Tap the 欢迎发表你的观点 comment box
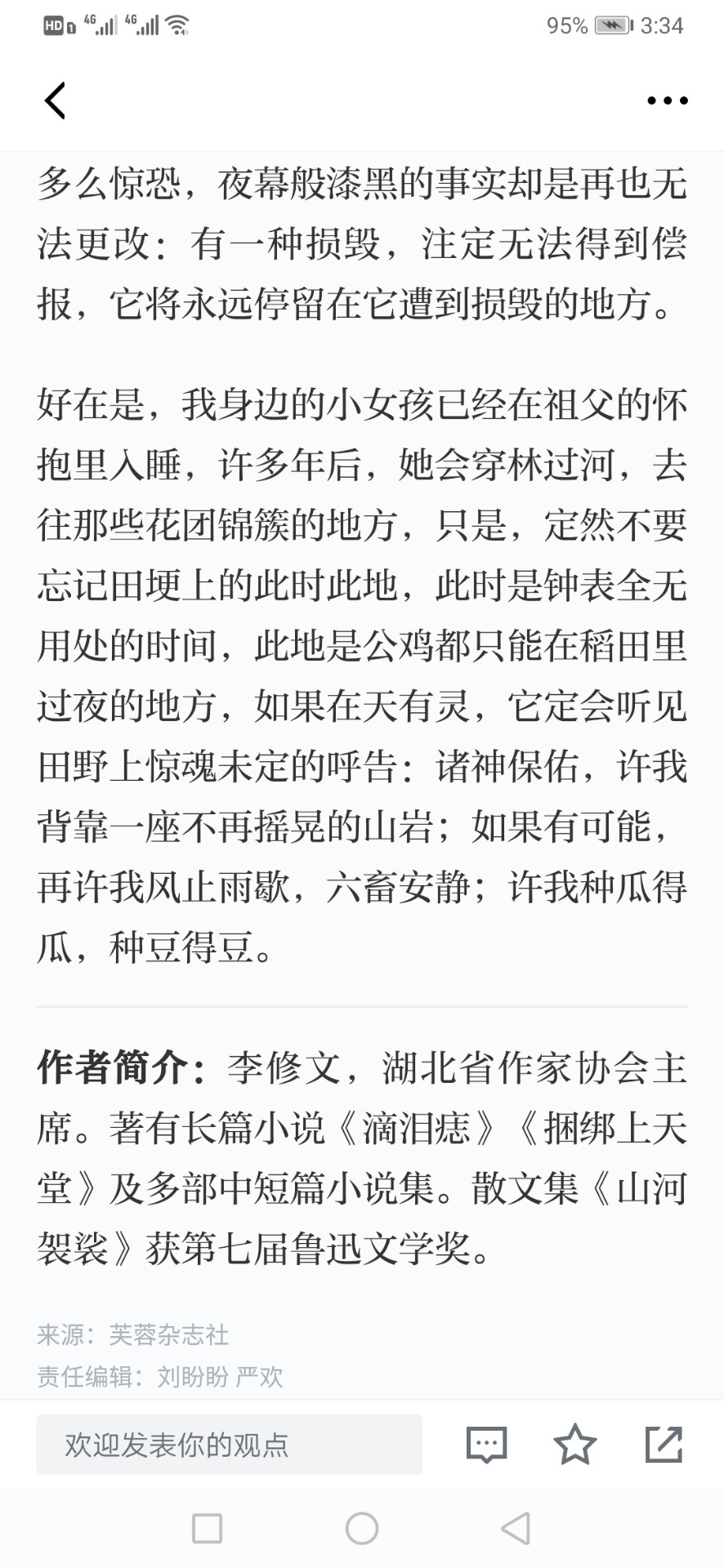 click(x=229, y=1445)
